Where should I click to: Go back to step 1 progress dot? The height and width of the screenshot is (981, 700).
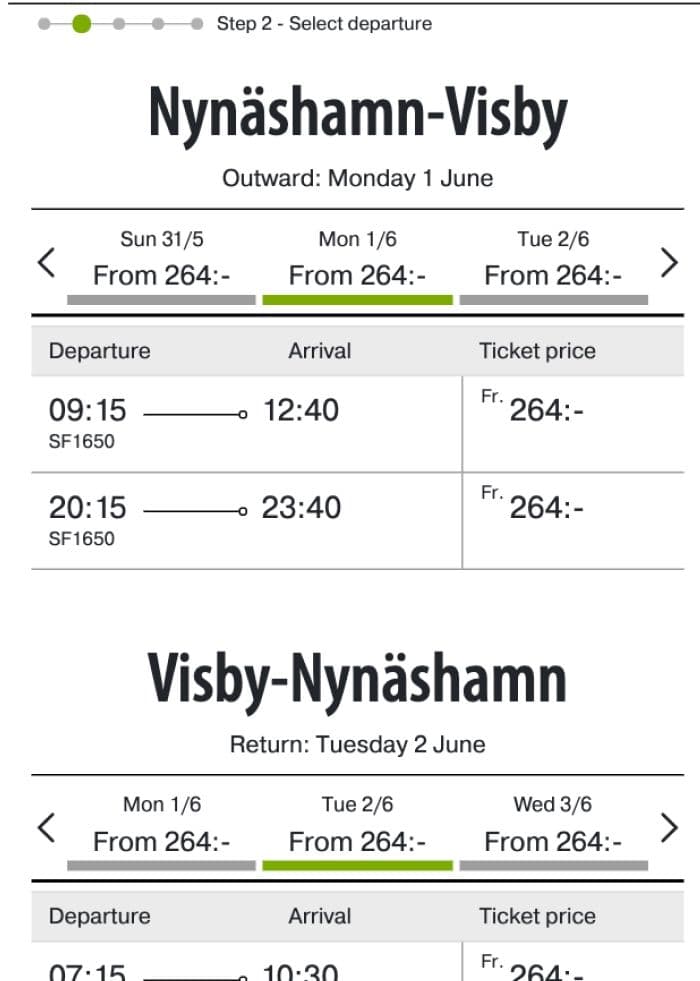tap(44, 24)
